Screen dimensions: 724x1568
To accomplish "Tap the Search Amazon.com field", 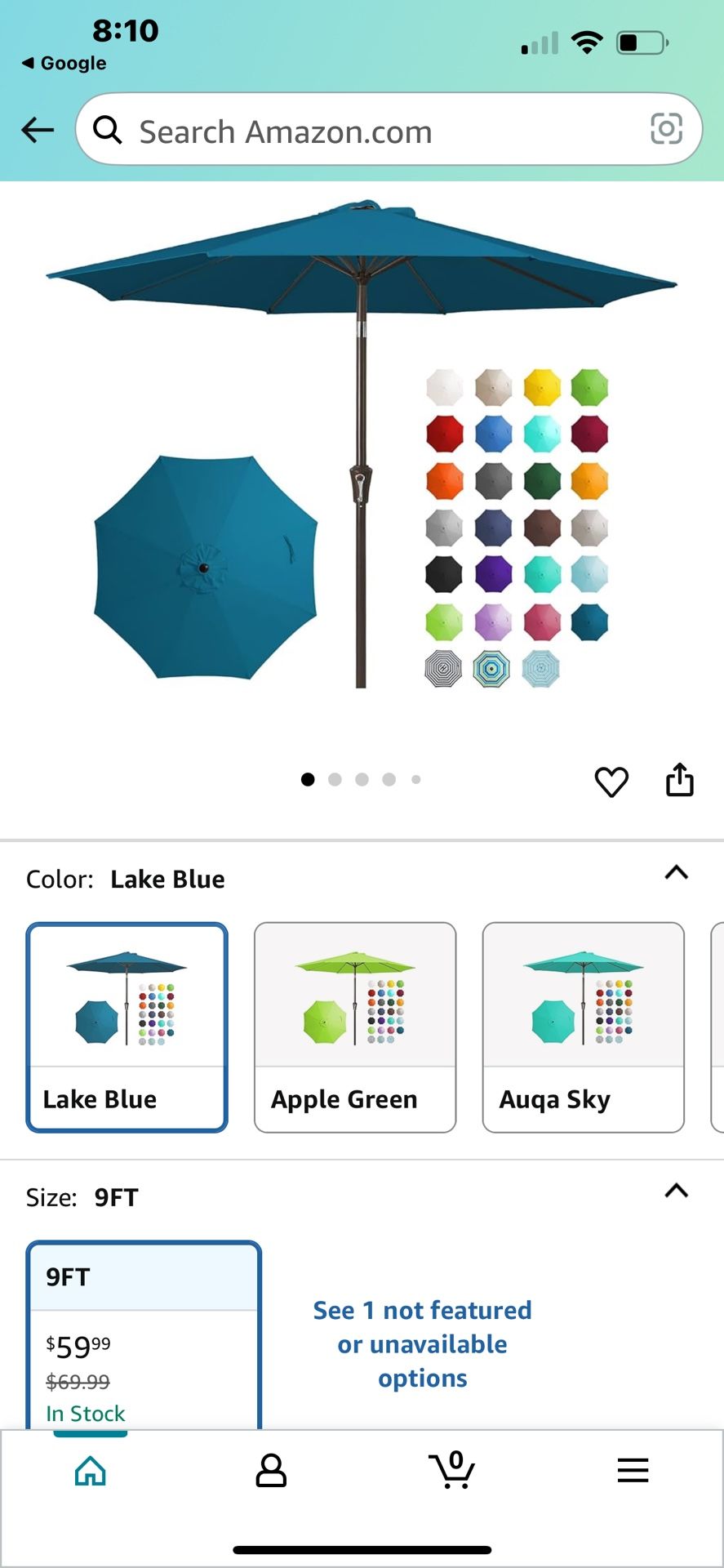I will point(367,131).
